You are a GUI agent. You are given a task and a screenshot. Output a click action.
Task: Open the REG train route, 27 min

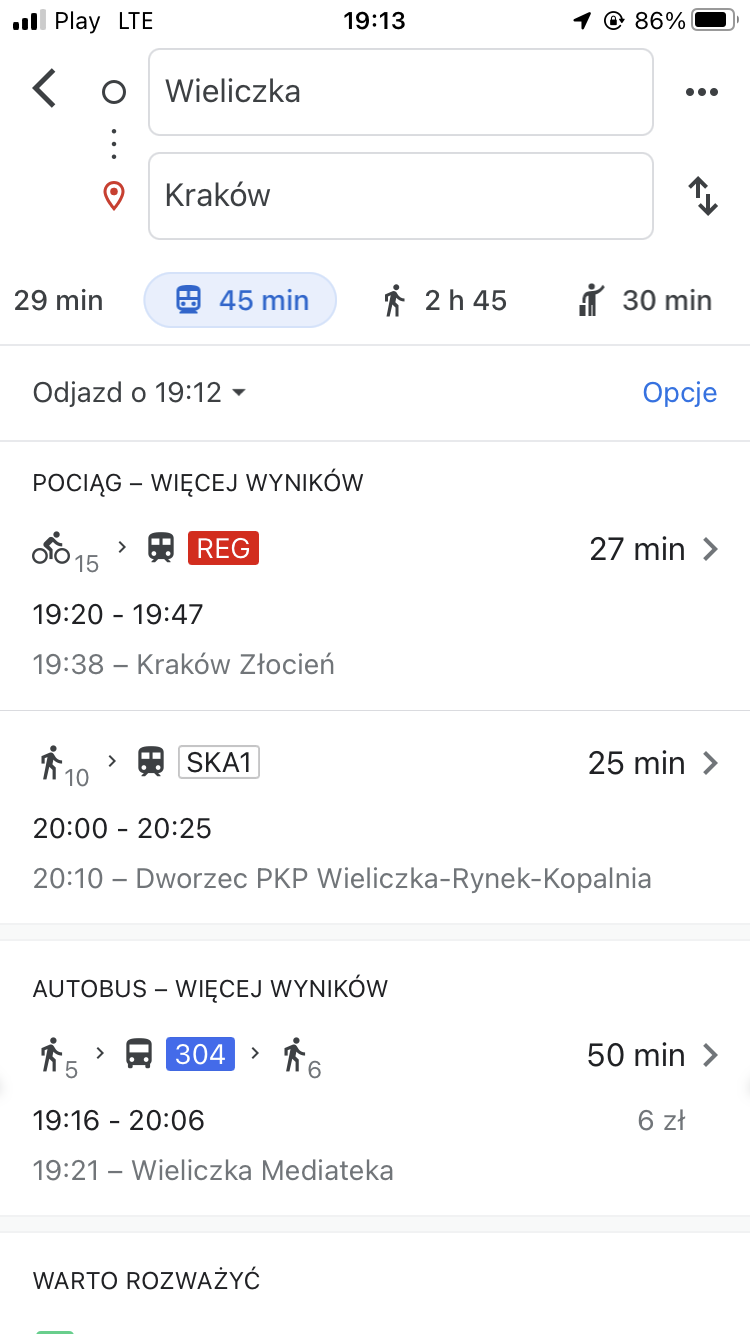(x=375, y=604)
